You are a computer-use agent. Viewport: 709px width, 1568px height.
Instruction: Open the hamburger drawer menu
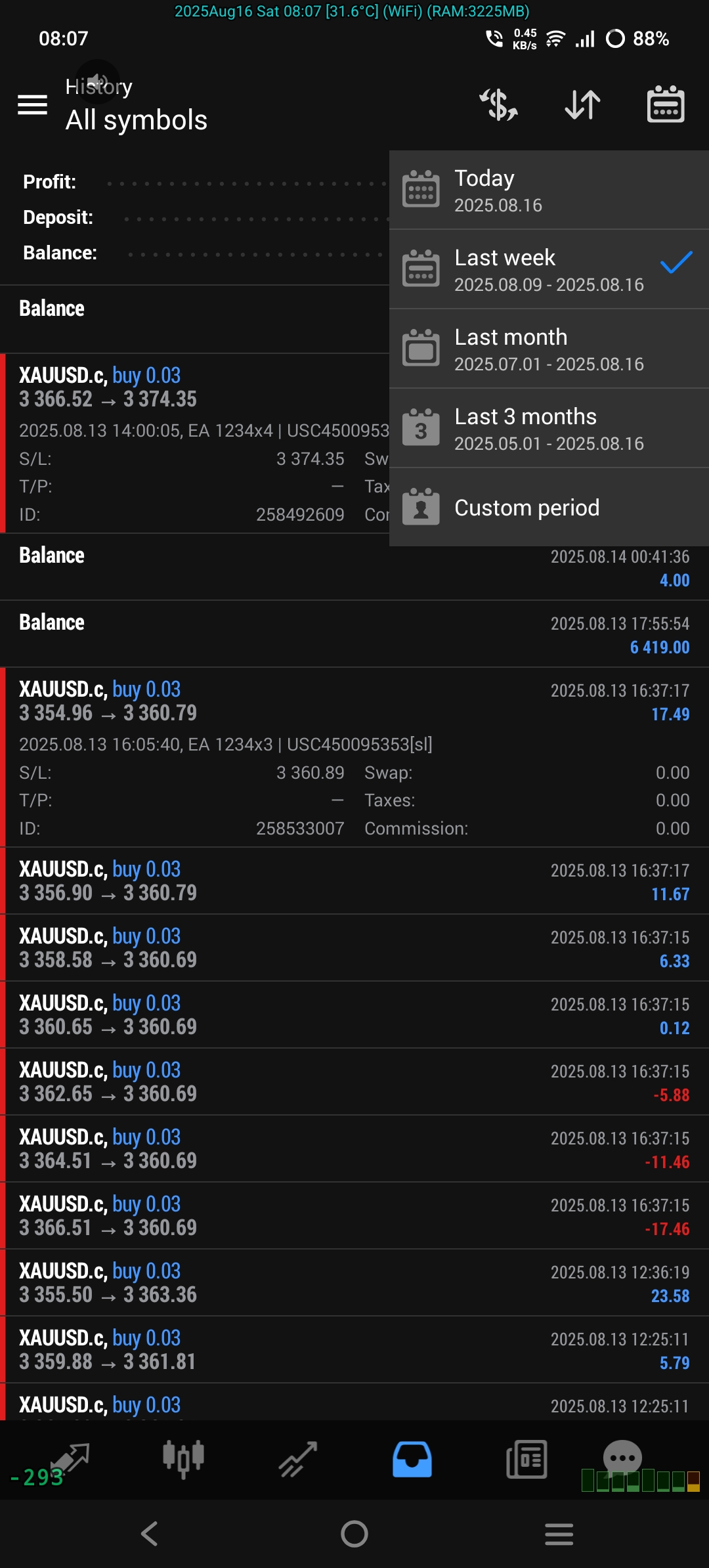pyautogui.click(x=32, y=104)
